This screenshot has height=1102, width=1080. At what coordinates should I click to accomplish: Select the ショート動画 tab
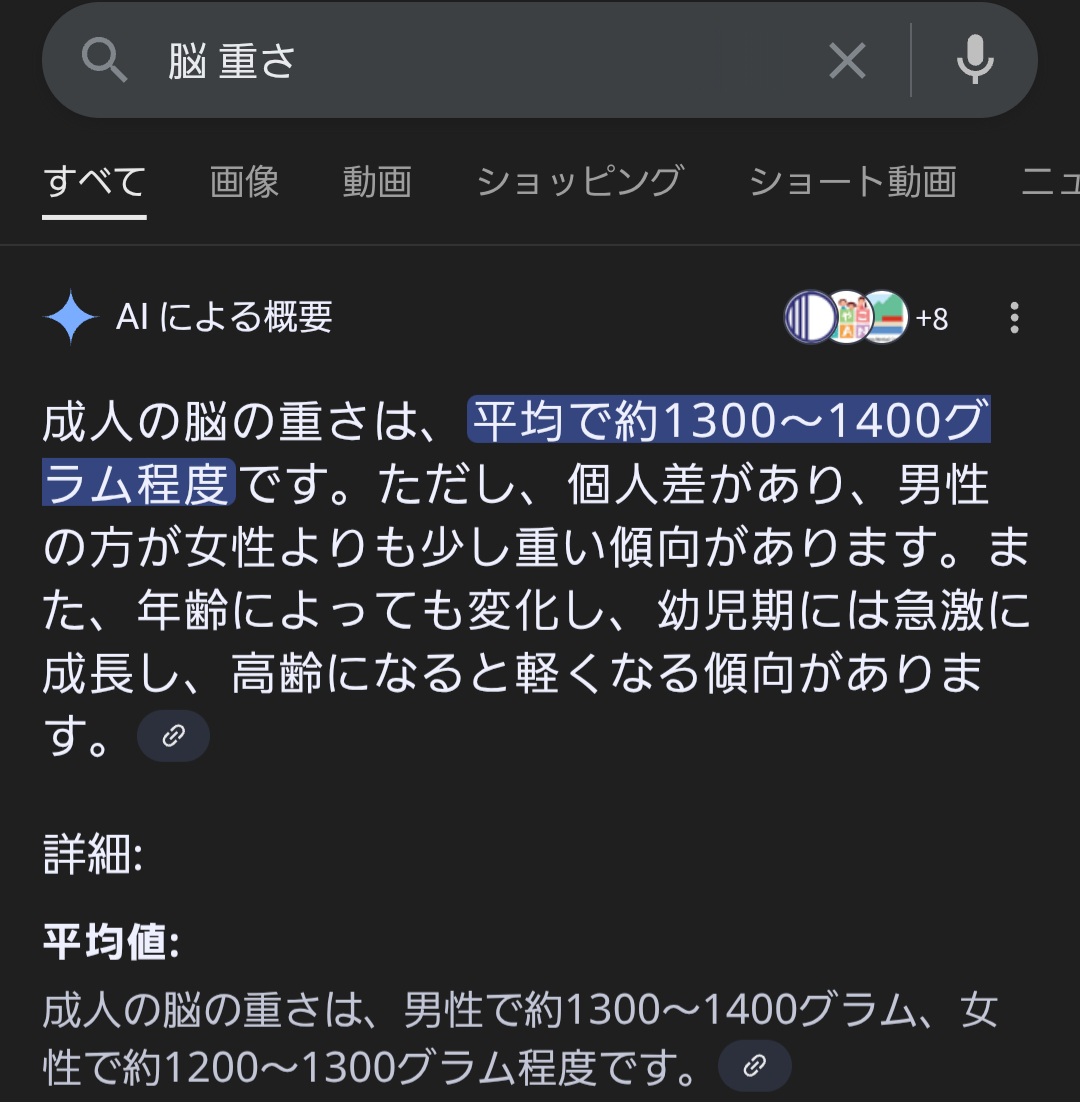(852, 182)
